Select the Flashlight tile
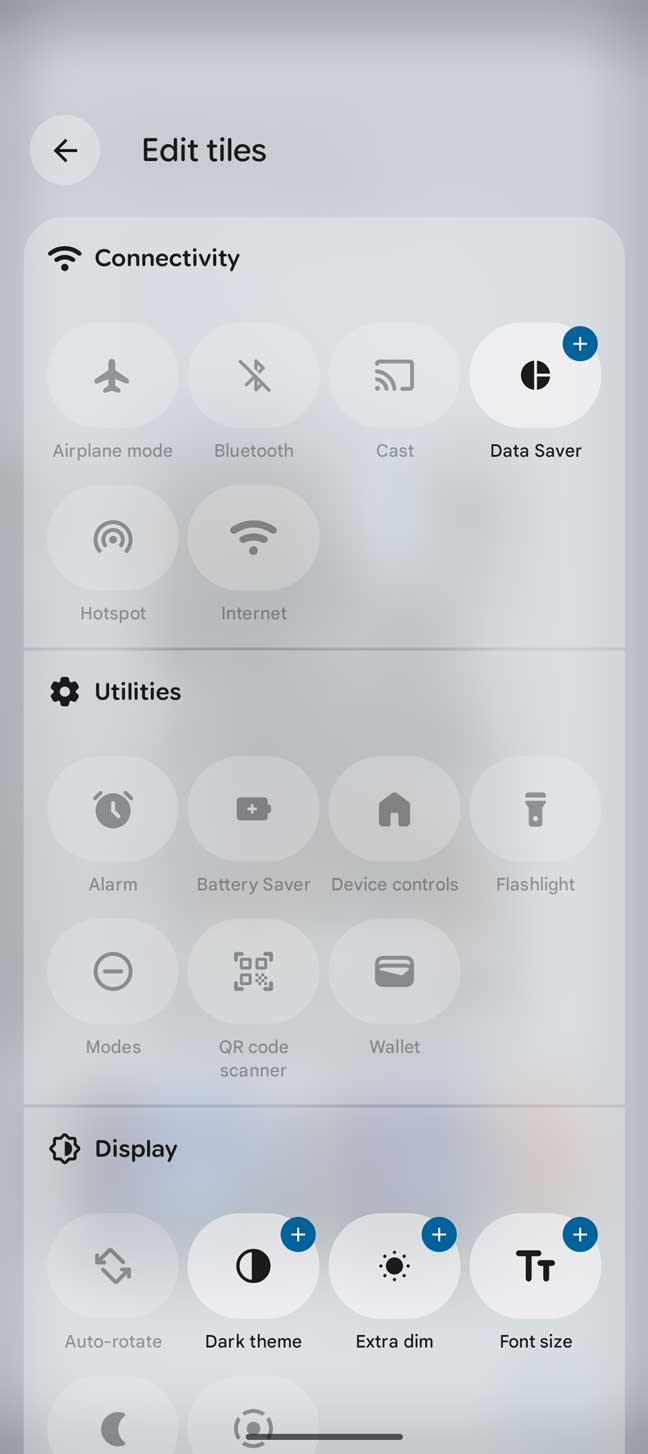 pyautogui.click(x=535, y=809)
